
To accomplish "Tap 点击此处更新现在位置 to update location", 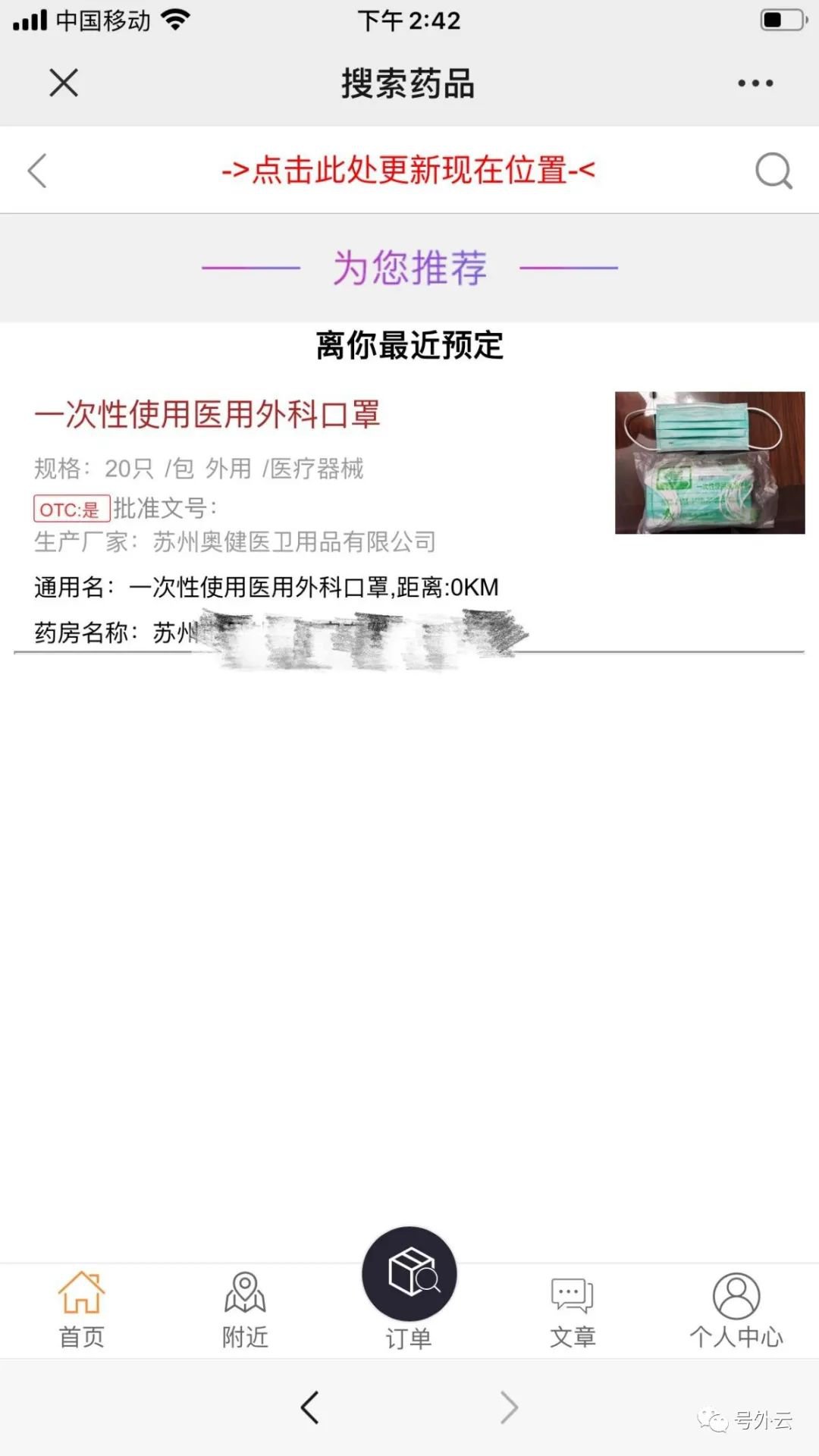I will click(408, 170).
